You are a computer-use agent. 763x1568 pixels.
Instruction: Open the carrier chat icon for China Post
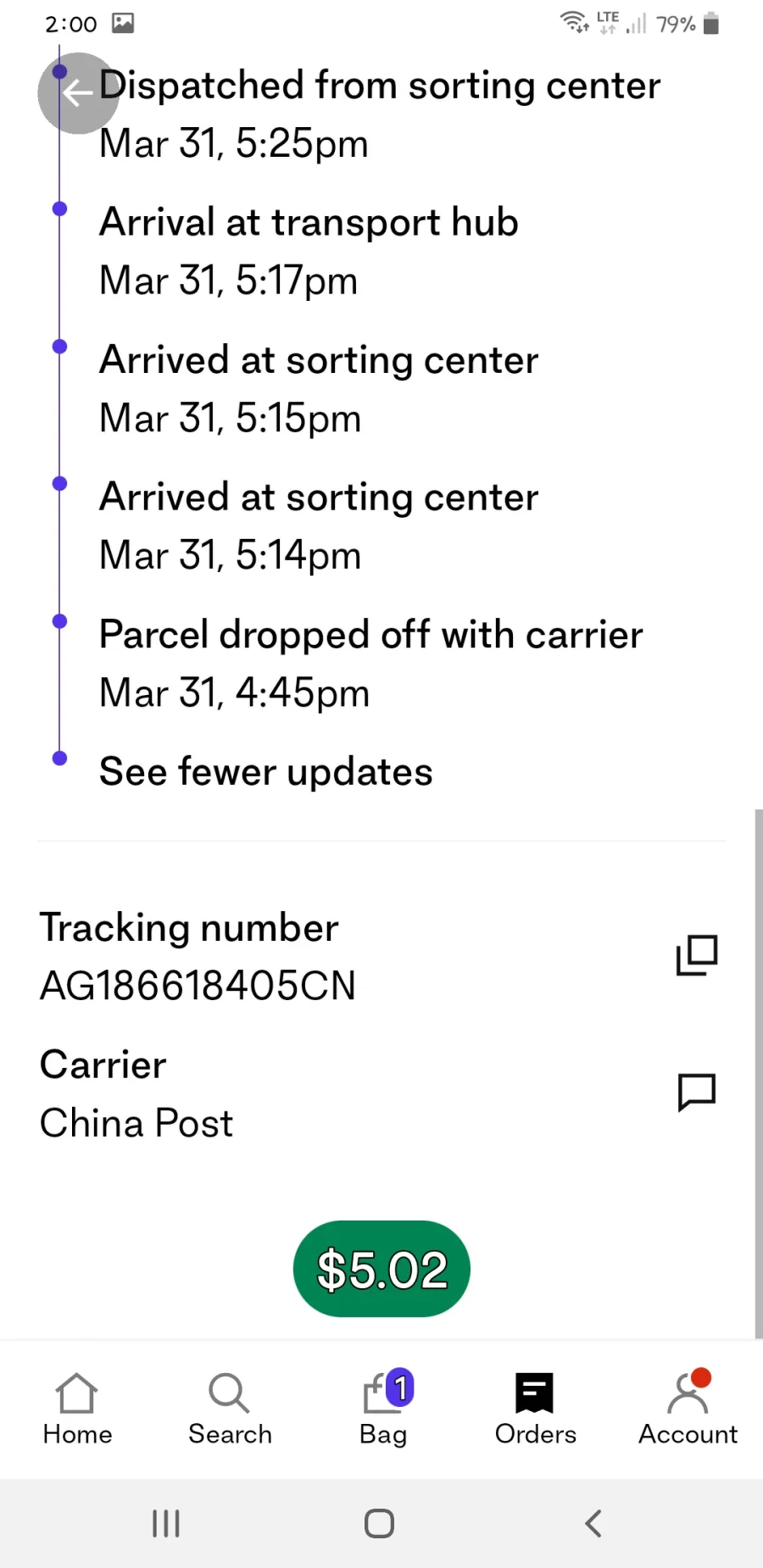(x=697, y=1093)
